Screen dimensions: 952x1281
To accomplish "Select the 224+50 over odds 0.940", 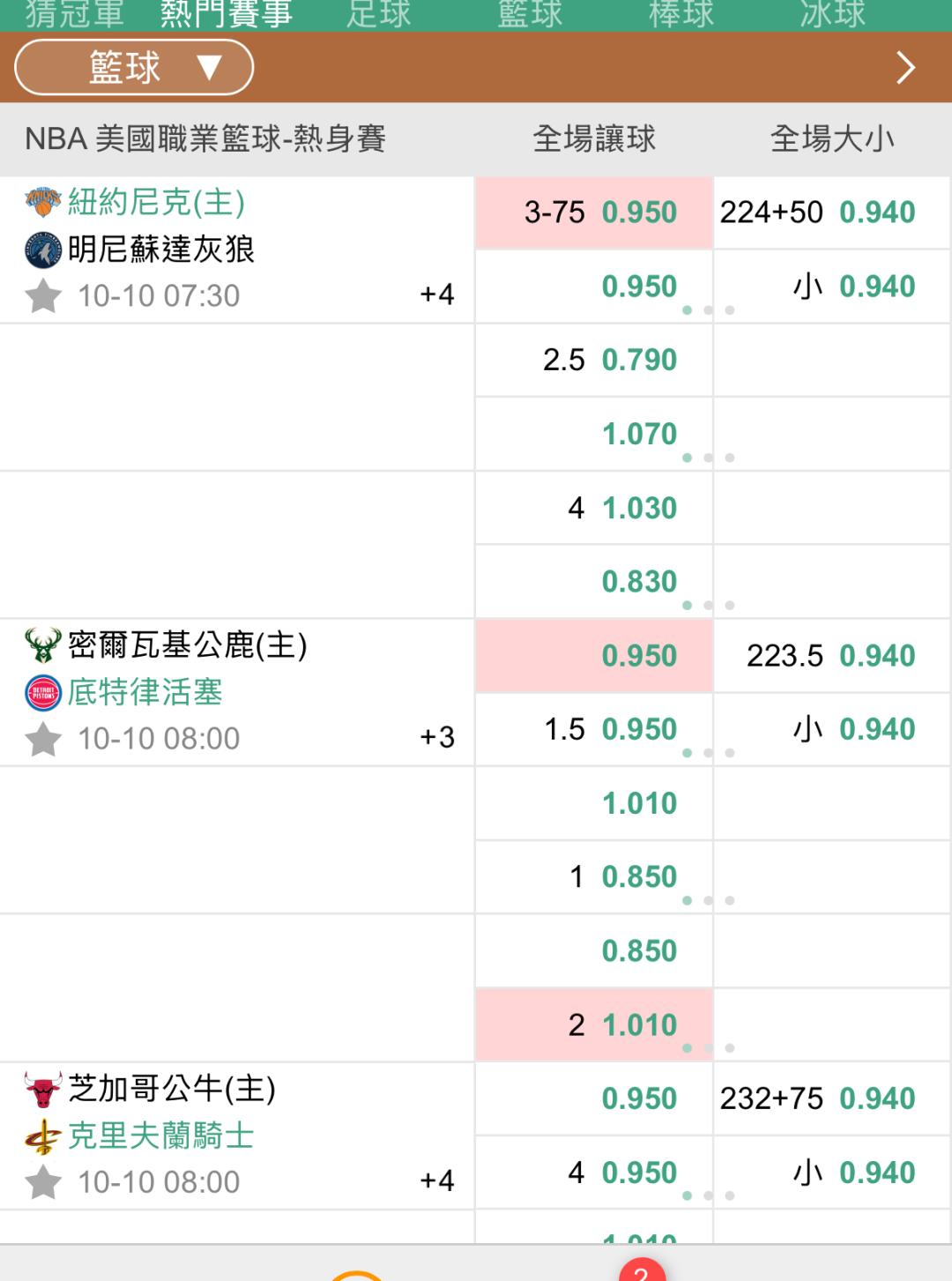I will coord(832,212).
